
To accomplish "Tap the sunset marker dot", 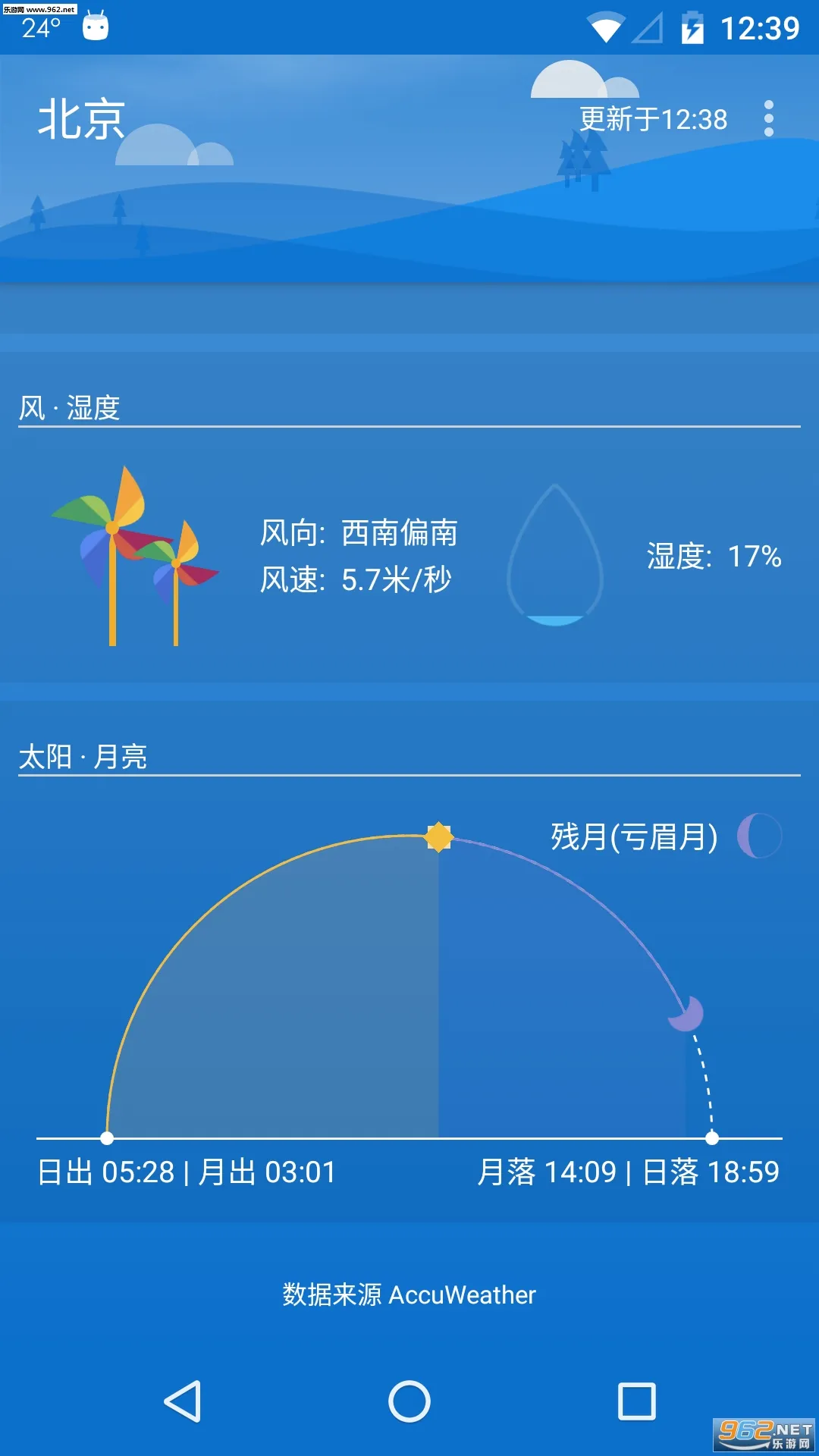I will 711,1137.
